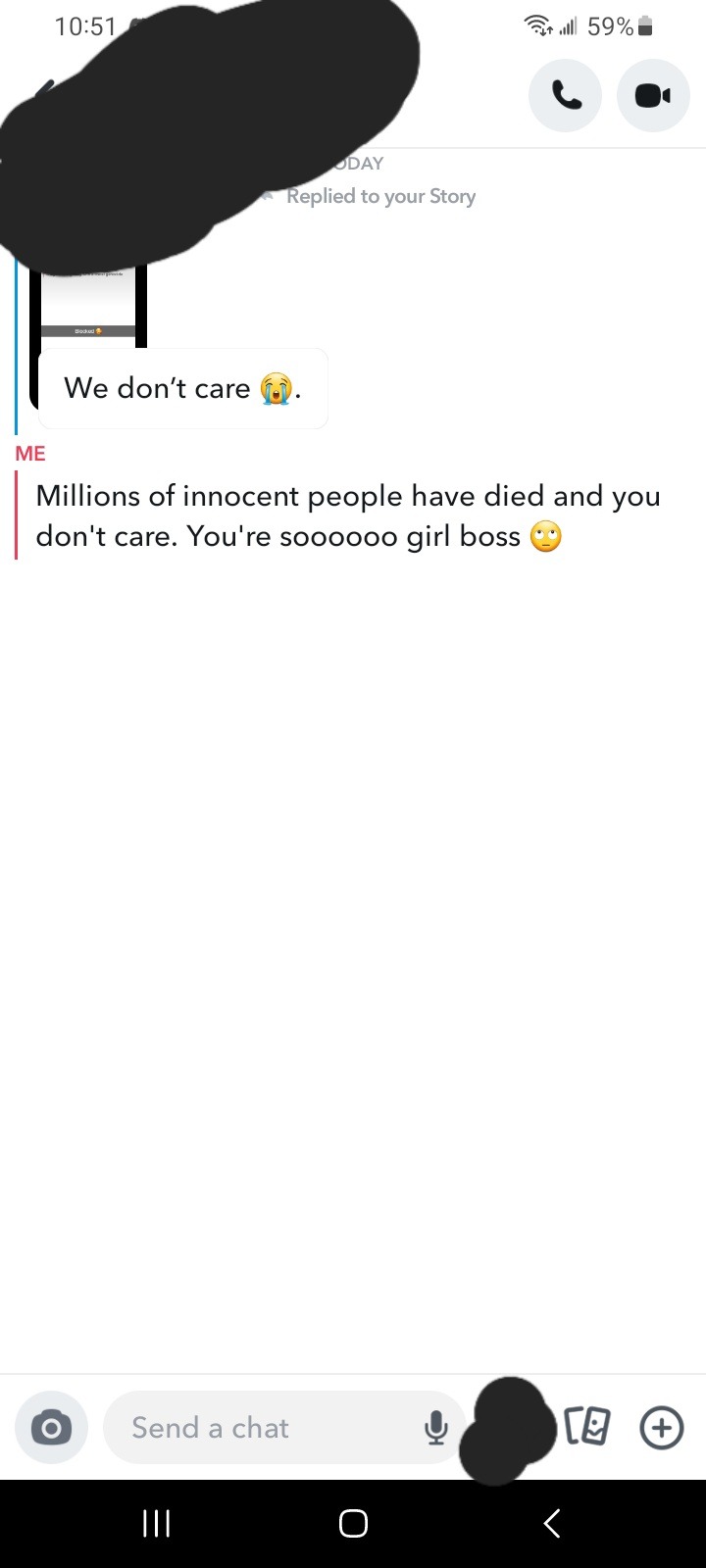Open the sticker cards picker
The height and width of the screenshot is (1568, 706).
click(587, 1428)
